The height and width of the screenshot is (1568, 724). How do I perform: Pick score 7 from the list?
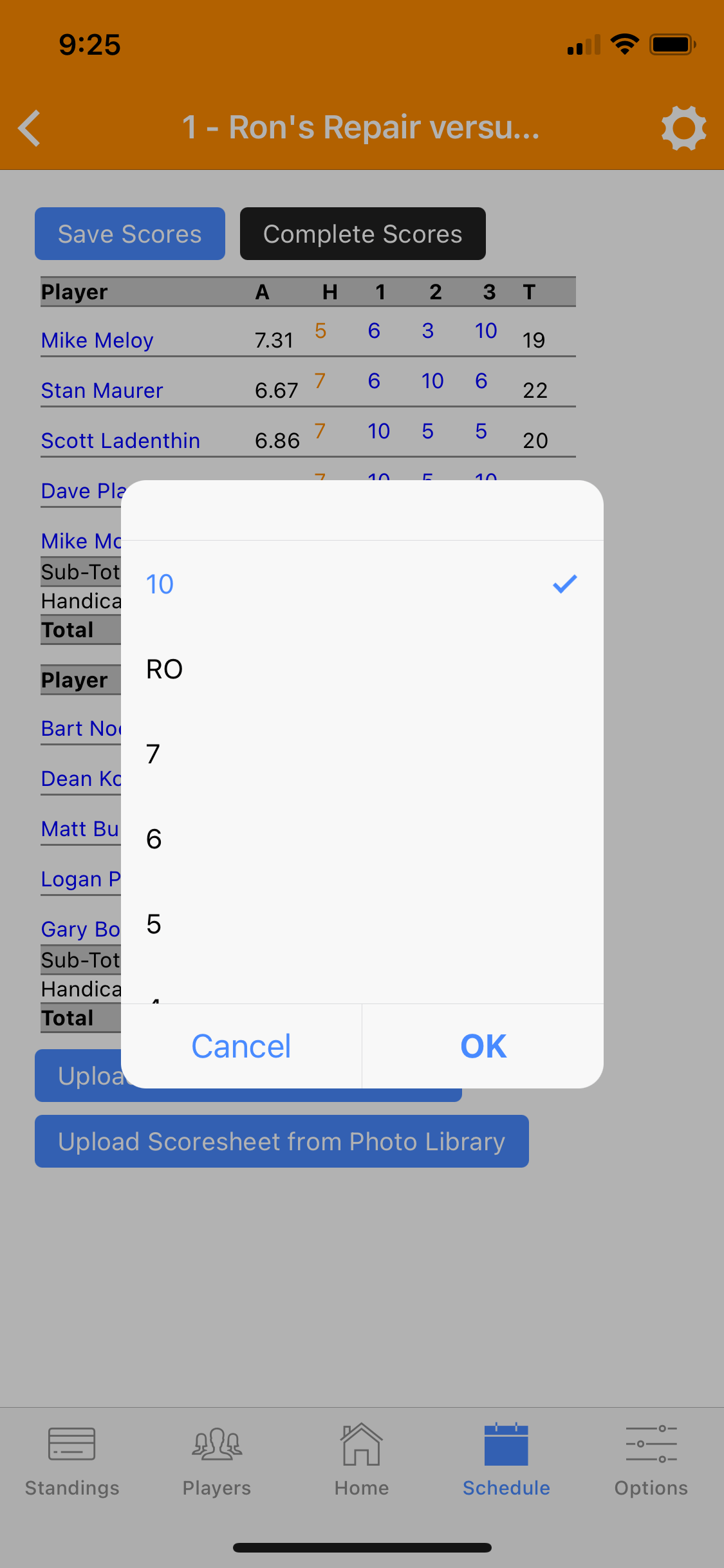[360, 754]
